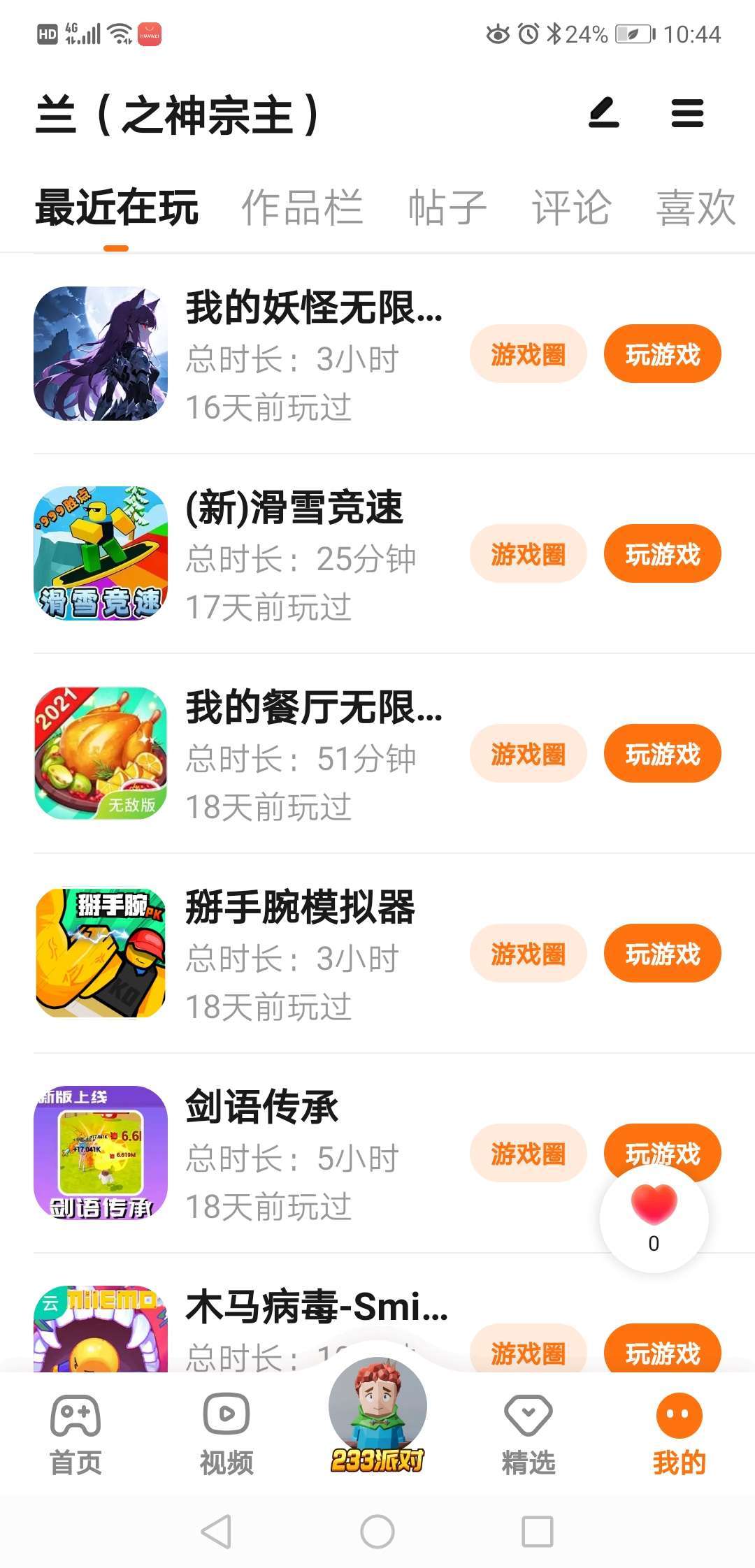Image resolution: width=755 pixels, height=1568 pixels.
Task: Open the hamburger menu
Action: (x=687, y=113)
